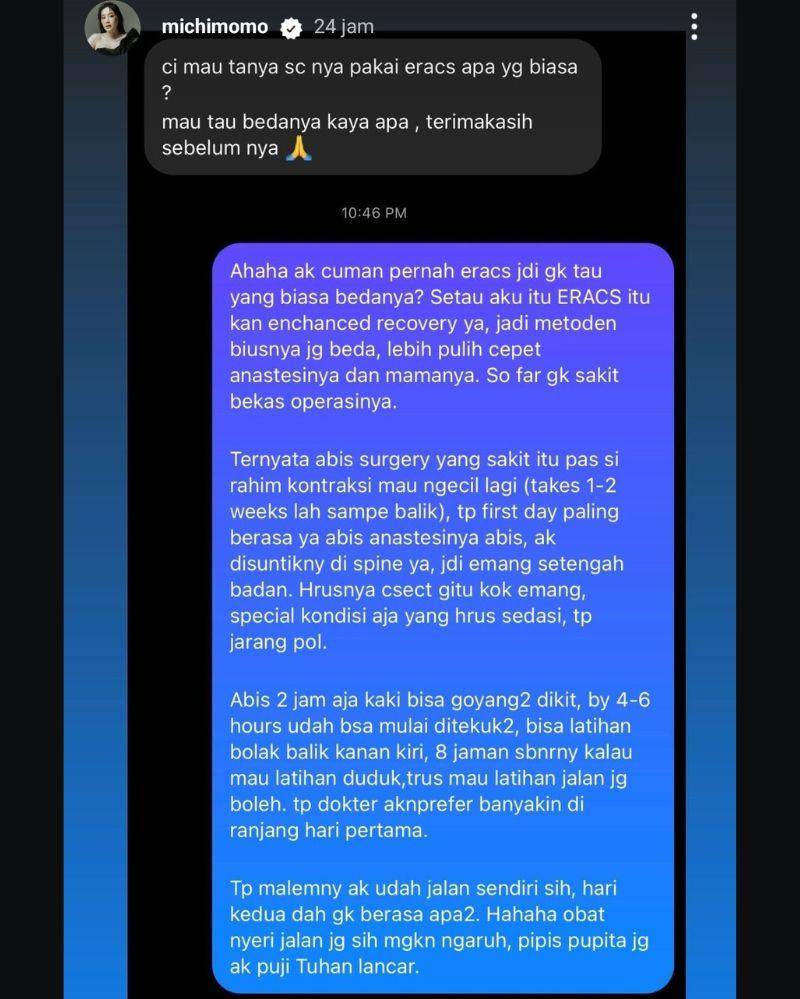Screen dimensions: 800x999
Task: Open michimomo's profile picture
Action: pyautogui.click(x=112, y=28)
